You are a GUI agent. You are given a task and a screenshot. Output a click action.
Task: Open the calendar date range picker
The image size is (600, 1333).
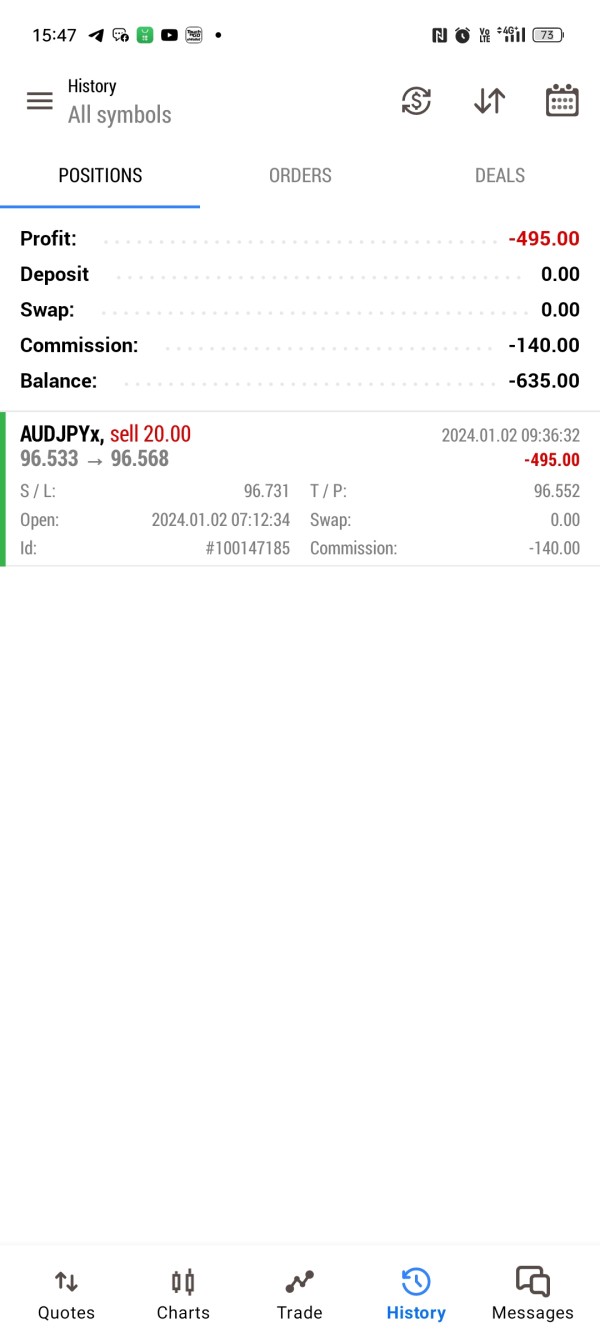562,101
